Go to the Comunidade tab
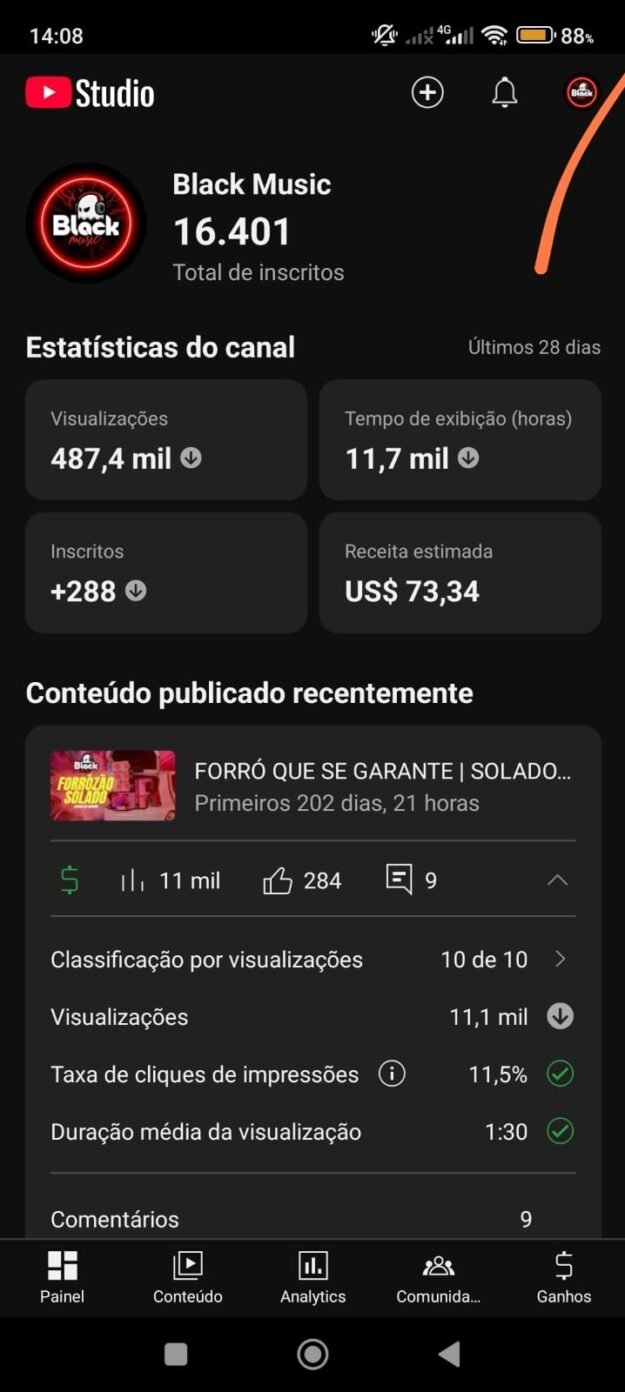This screenshot has height=1392, width=625. click(x=438, y=1277)
